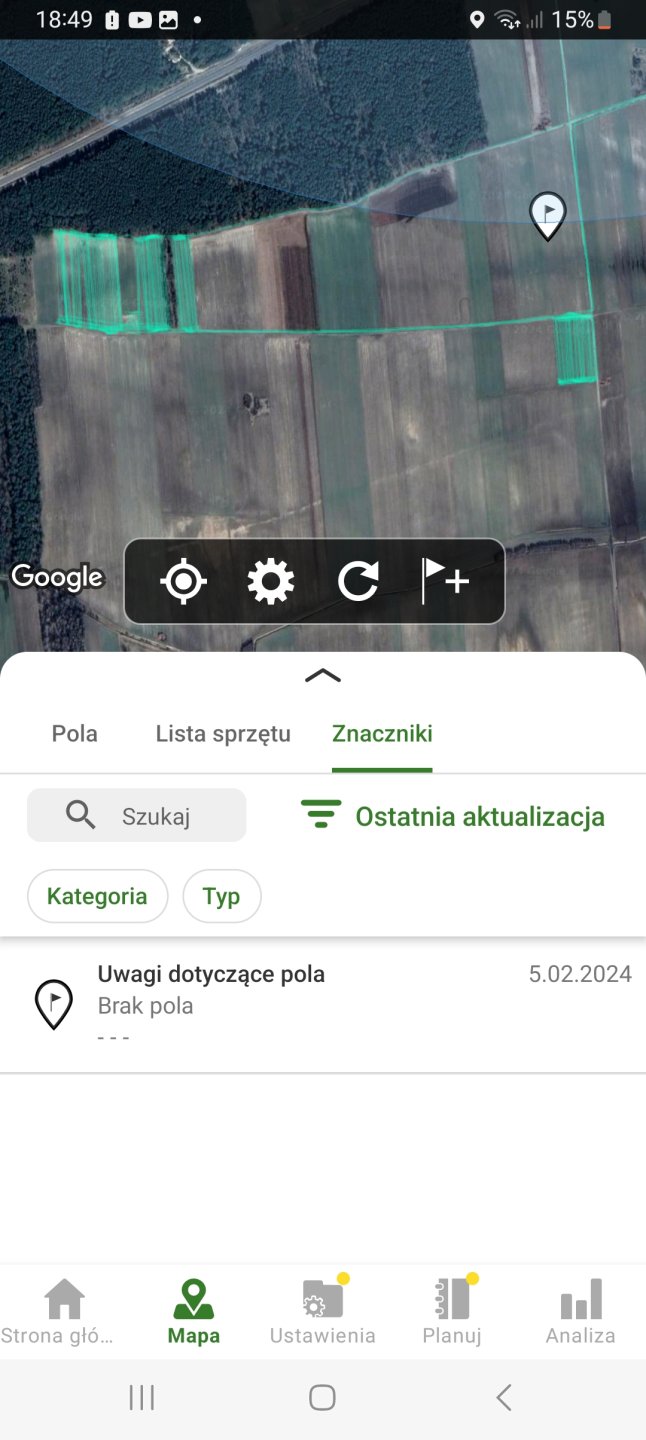Open the Typ filter chip

tap(222, 896)
